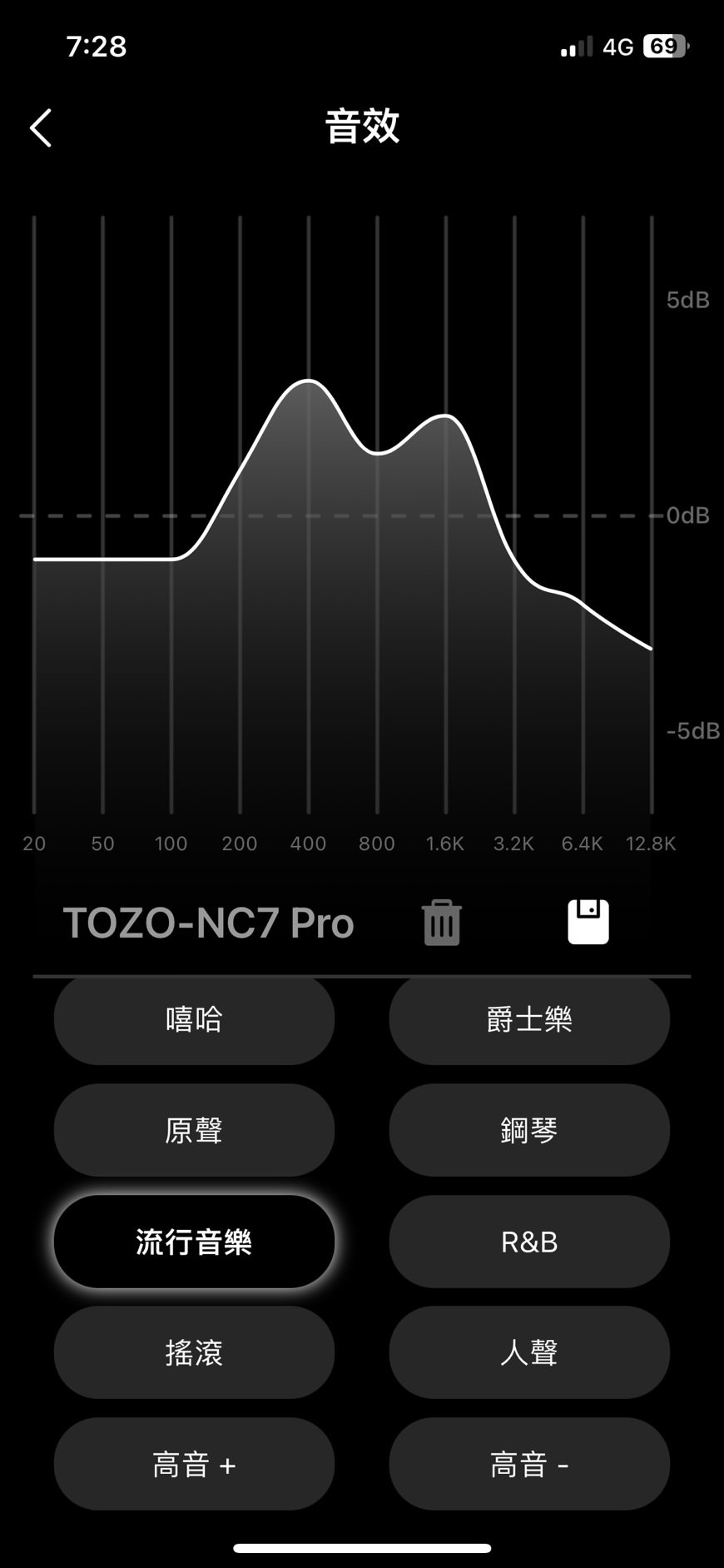Screen dimensions: 724x1568
Task: Go back from the 音效 screen
Action: click(x=41, y=128)
